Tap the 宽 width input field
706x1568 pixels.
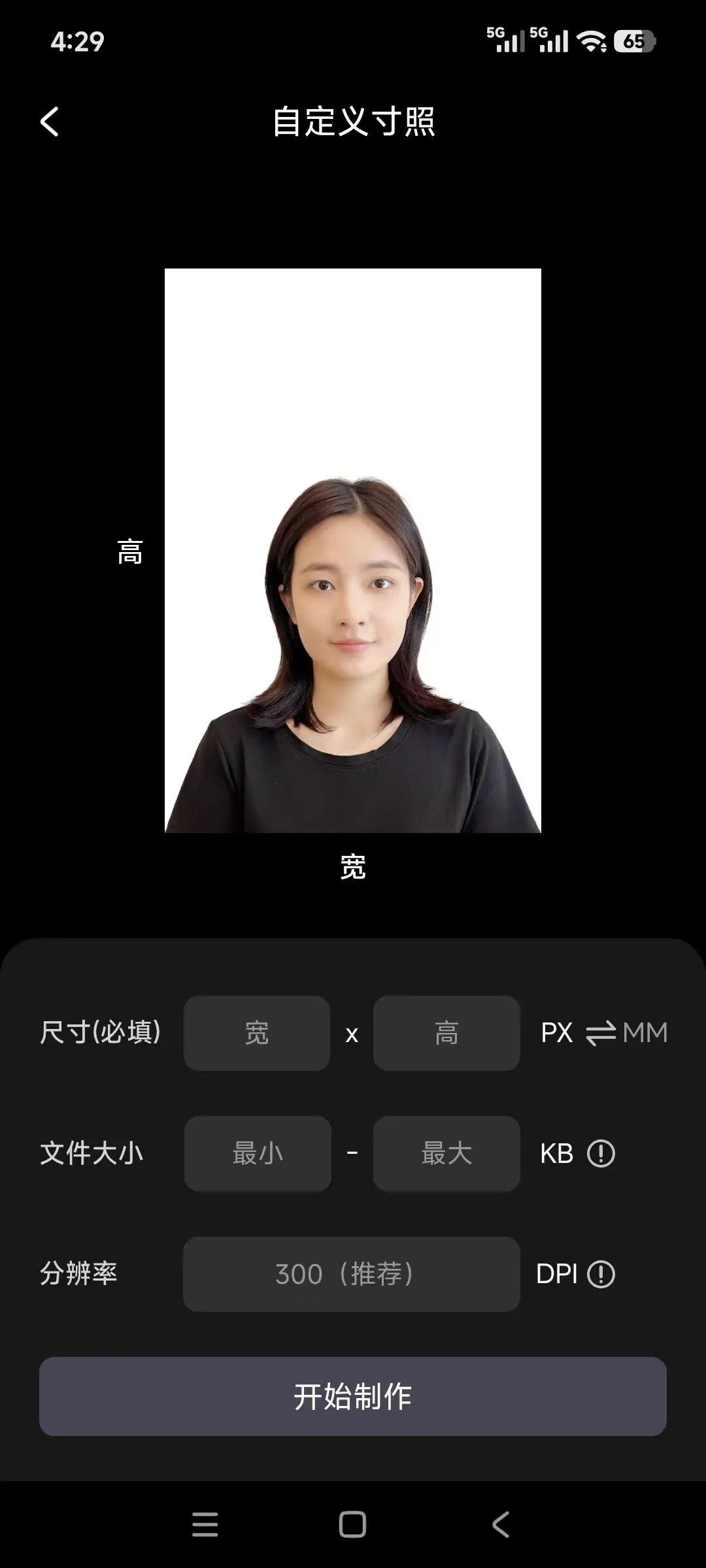257,1033
